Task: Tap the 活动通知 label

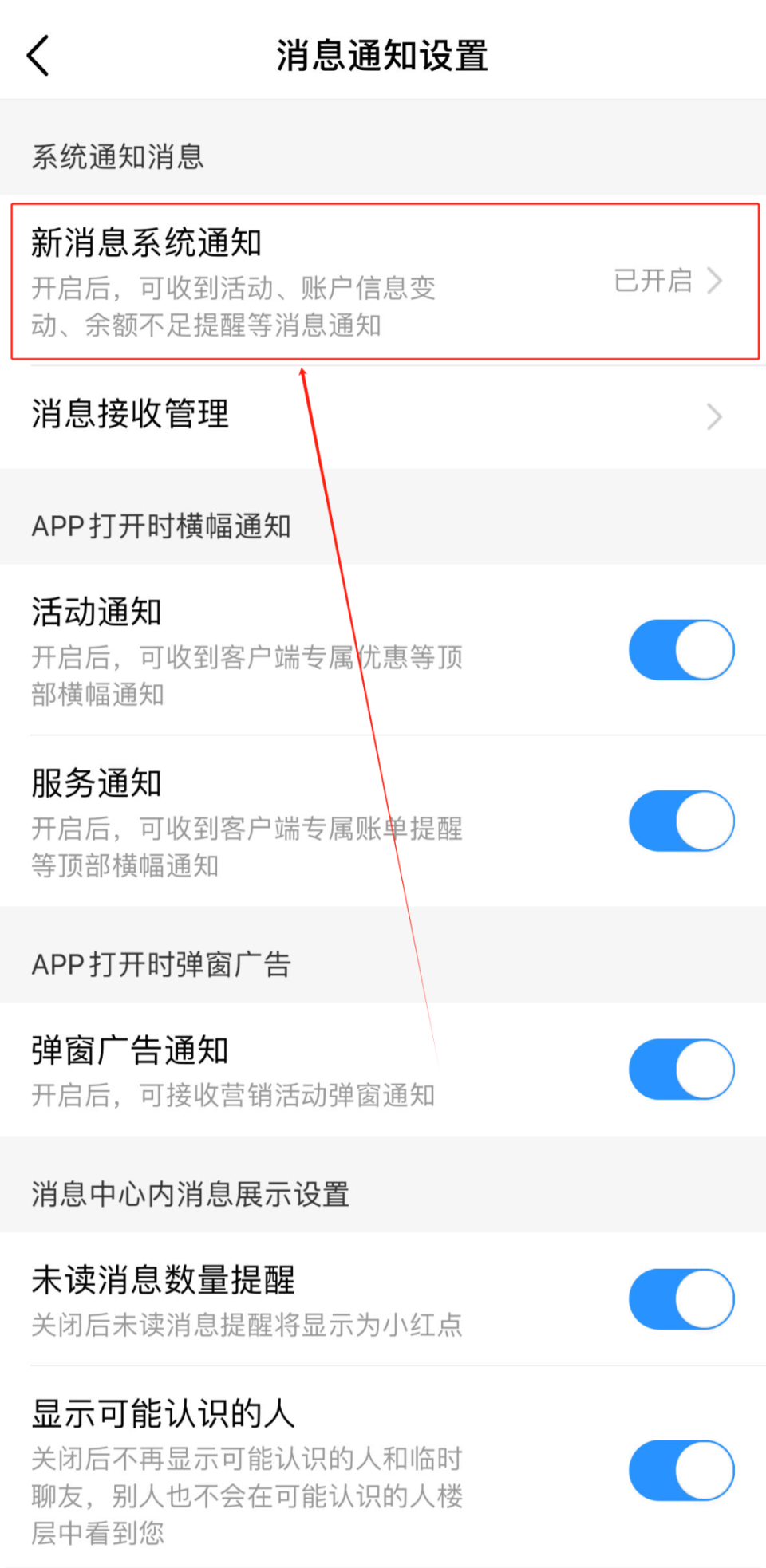Action: click(96, 613)
